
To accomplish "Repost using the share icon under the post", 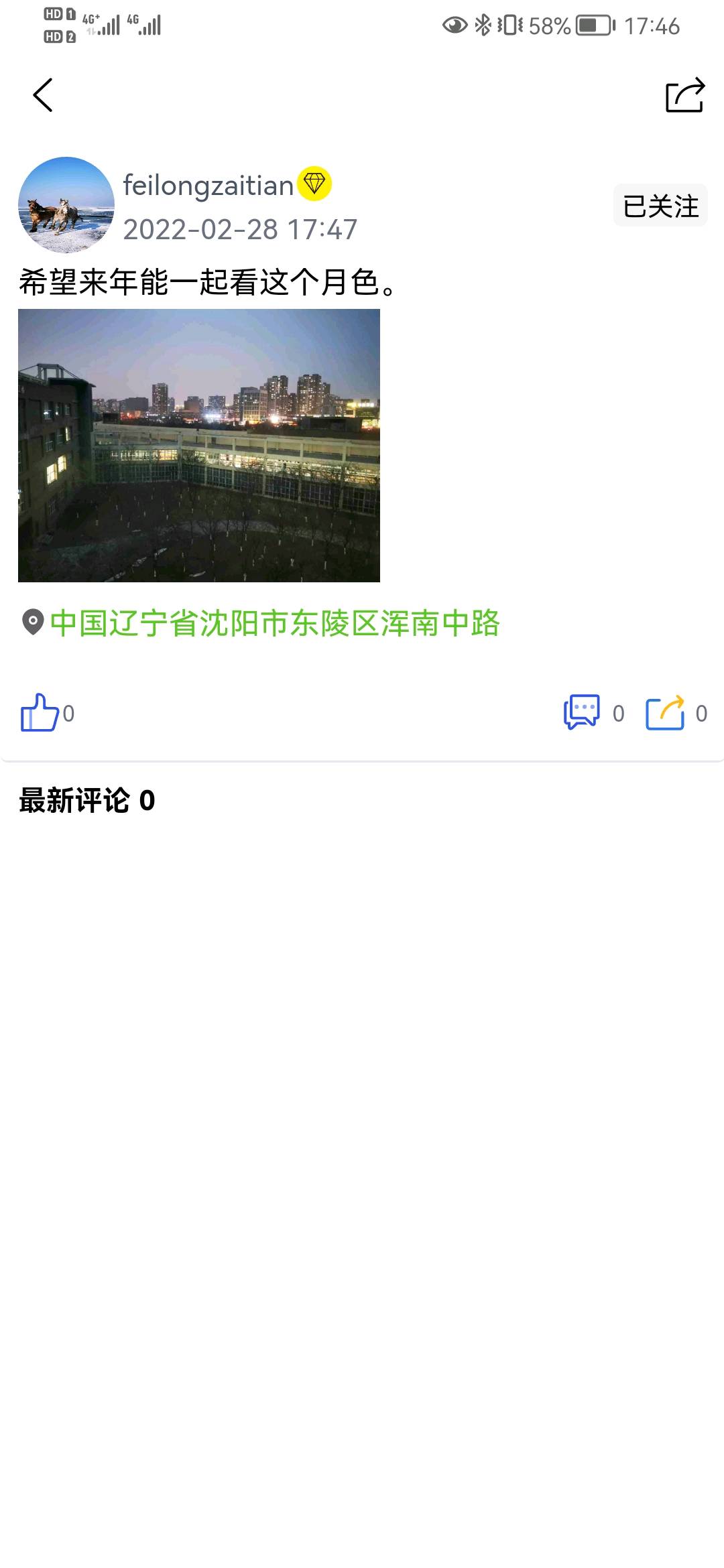I will (665, 712).
